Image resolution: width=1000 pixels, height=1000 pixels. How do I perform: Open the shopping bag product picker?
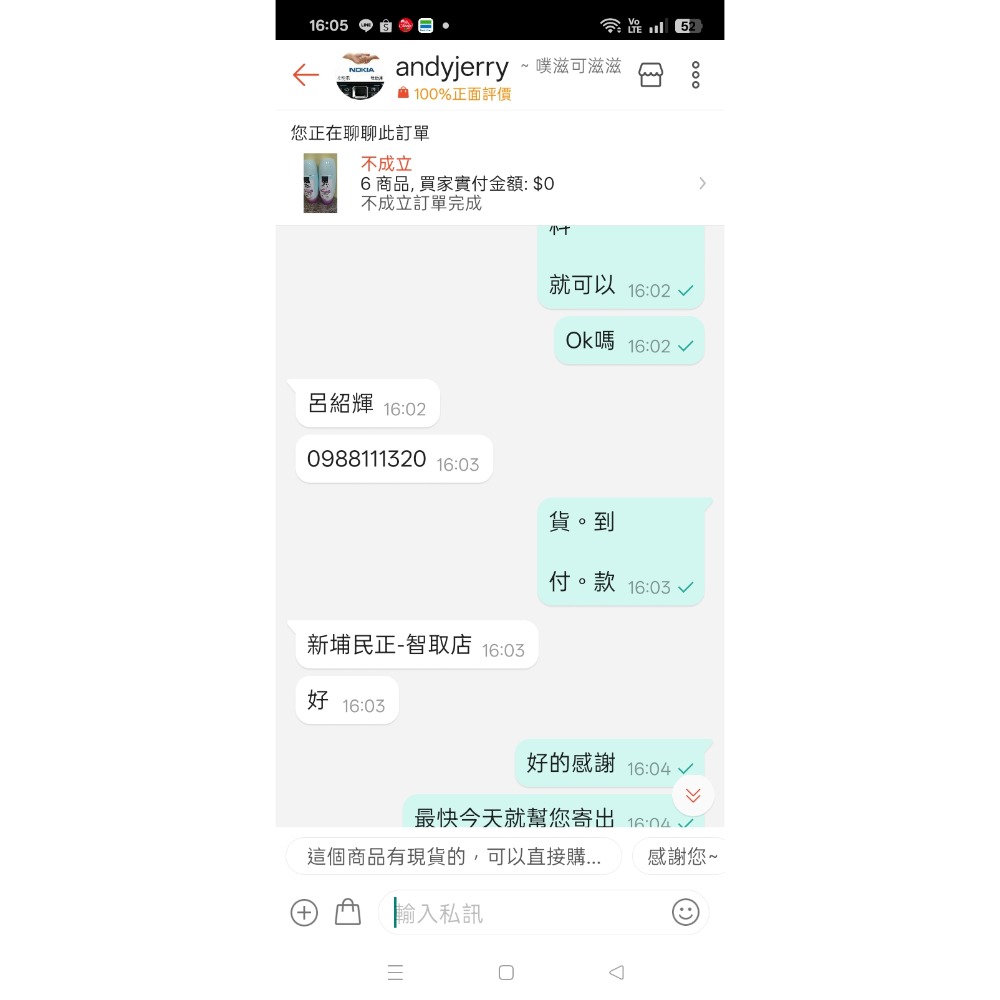coord(348,912)
